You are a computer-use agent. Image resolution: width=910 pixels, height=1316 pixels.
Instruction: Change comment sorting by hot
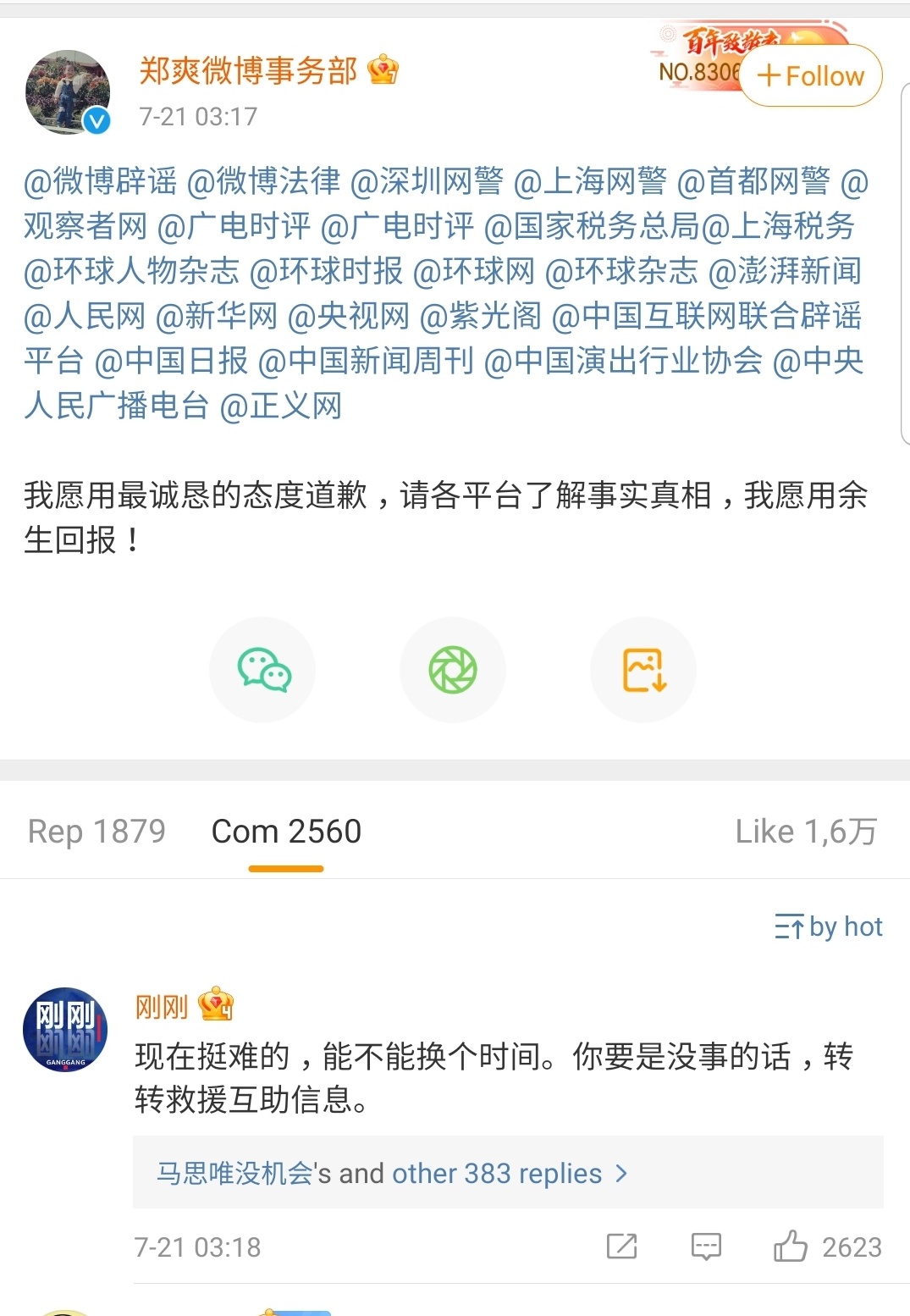tap(828, 926)
